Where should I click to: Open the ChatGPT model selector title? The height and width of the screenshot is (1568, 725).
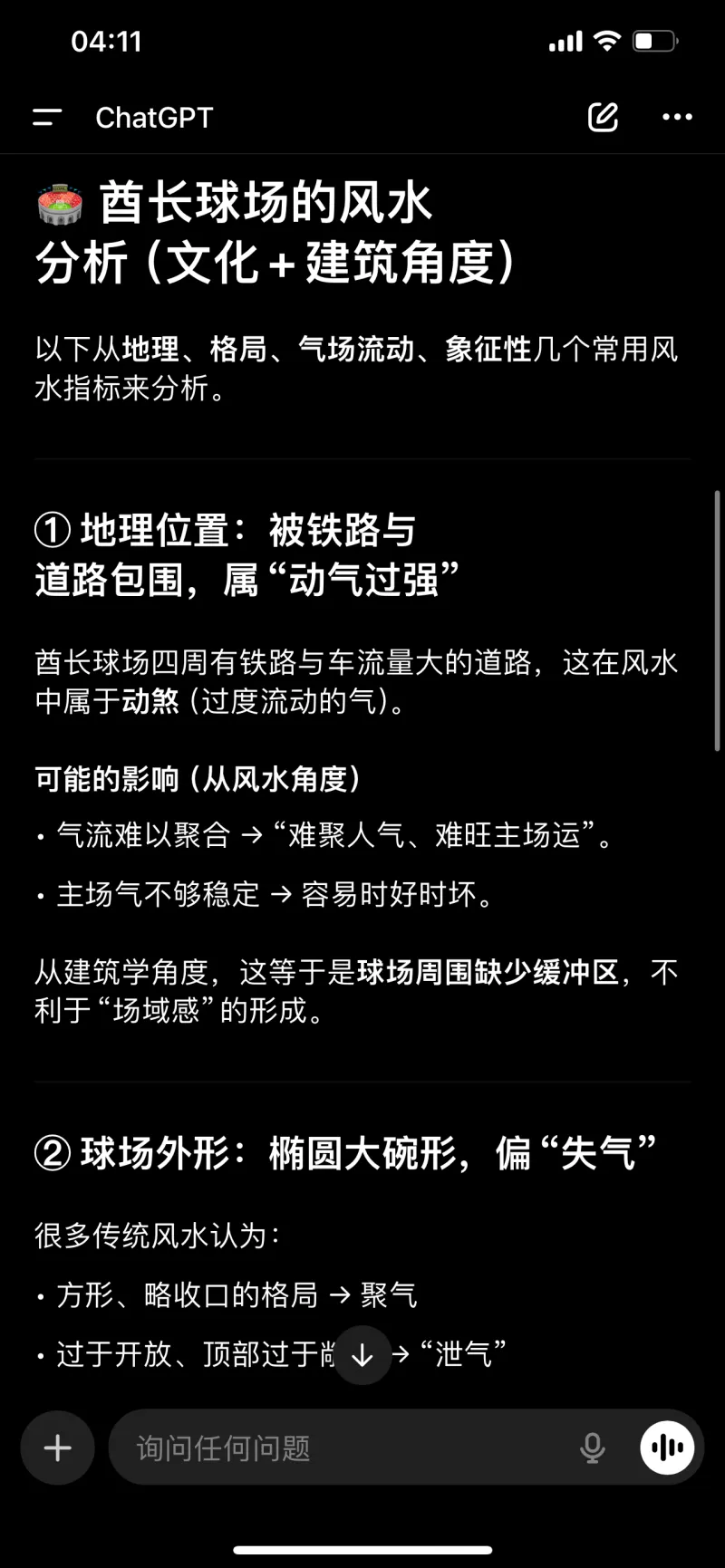pyautogui.click(x=154, y=117)
